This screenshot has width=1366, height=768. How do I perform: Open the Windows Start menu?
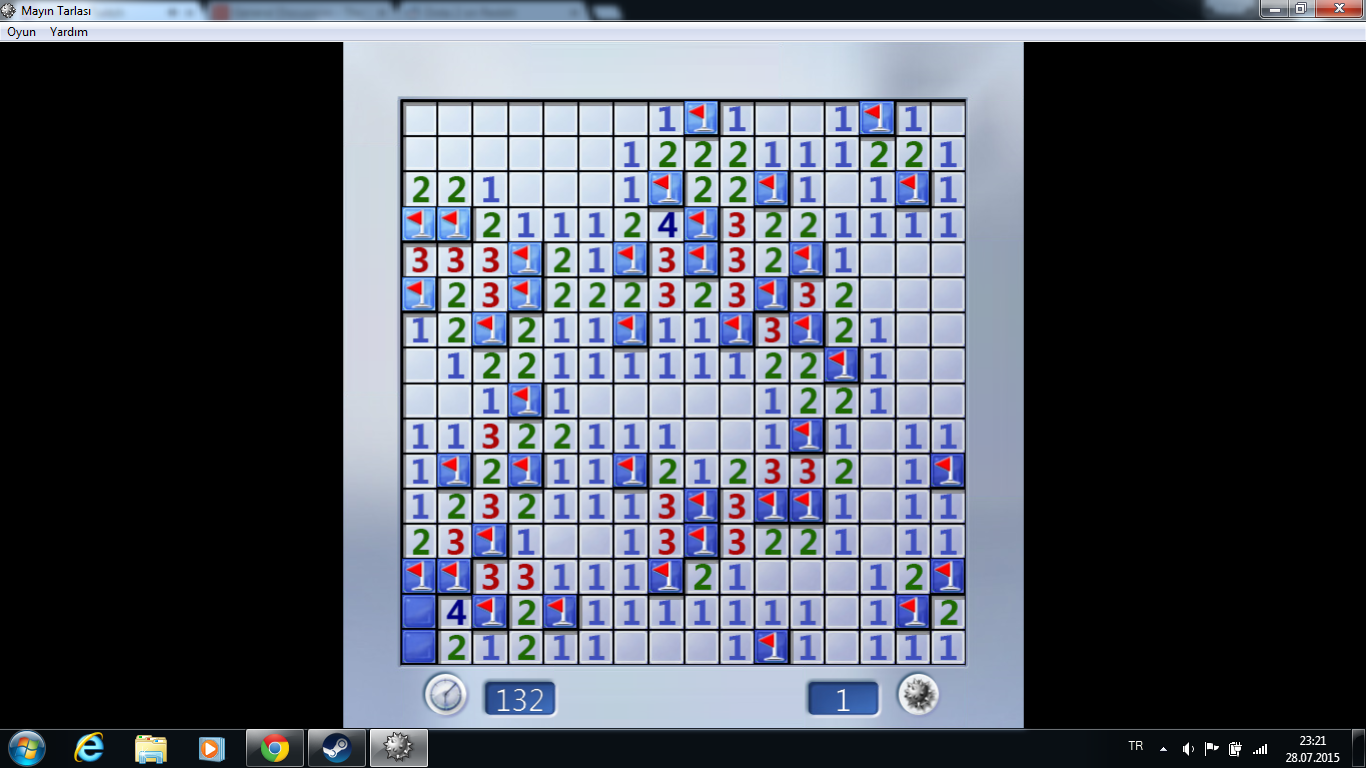26,747
